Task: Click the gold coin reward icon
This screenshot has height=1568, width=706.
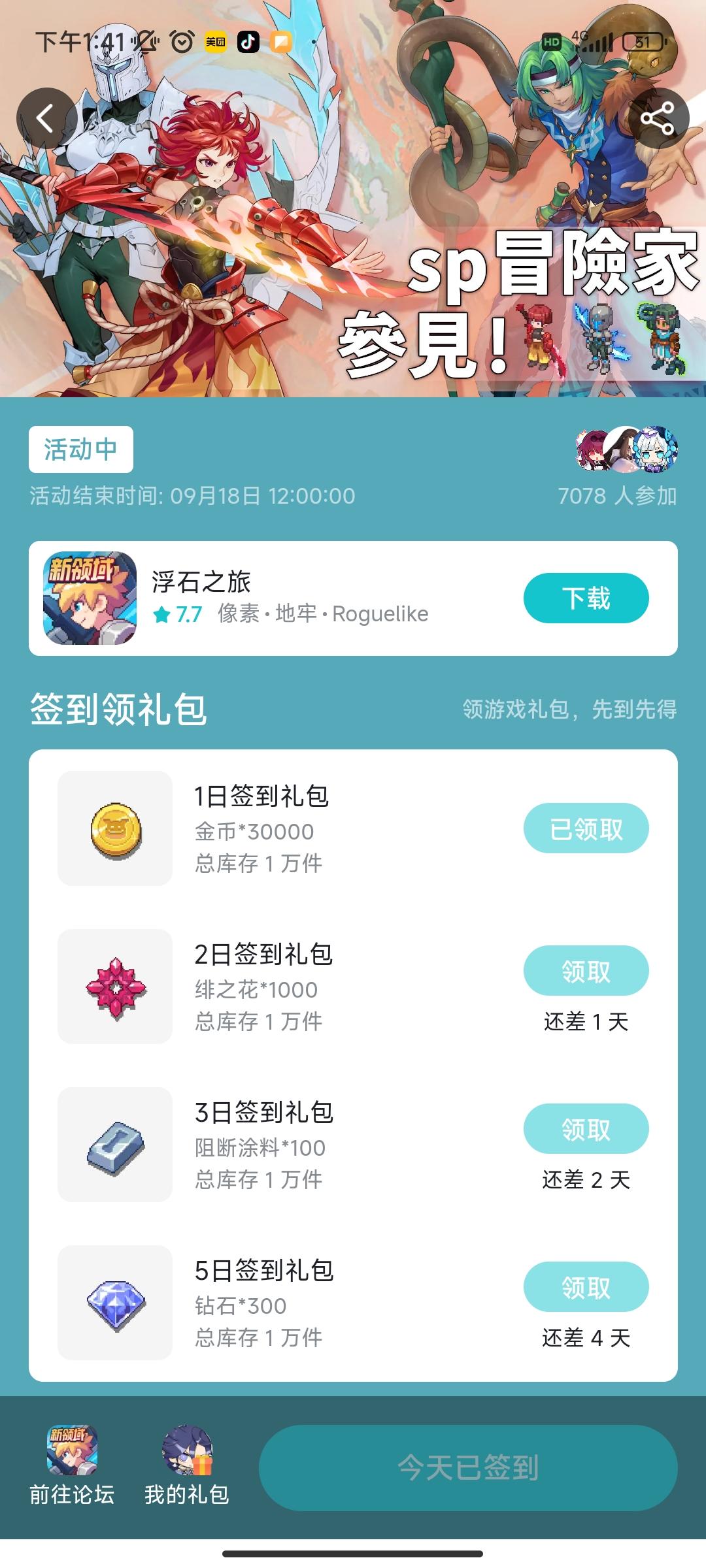Action: click(x=115, y=833)
